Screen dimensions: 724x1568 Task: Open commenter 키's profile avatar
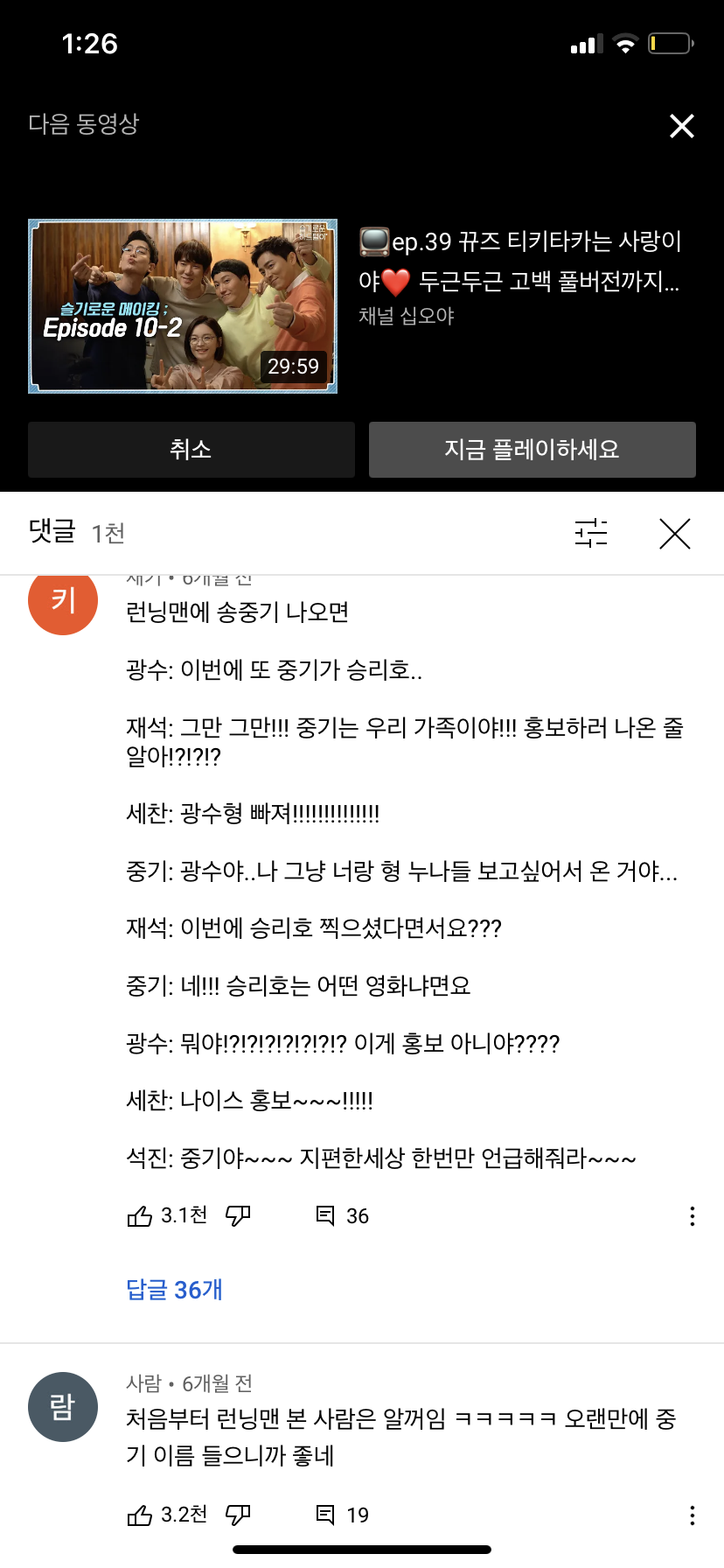[x=62, y=603]
